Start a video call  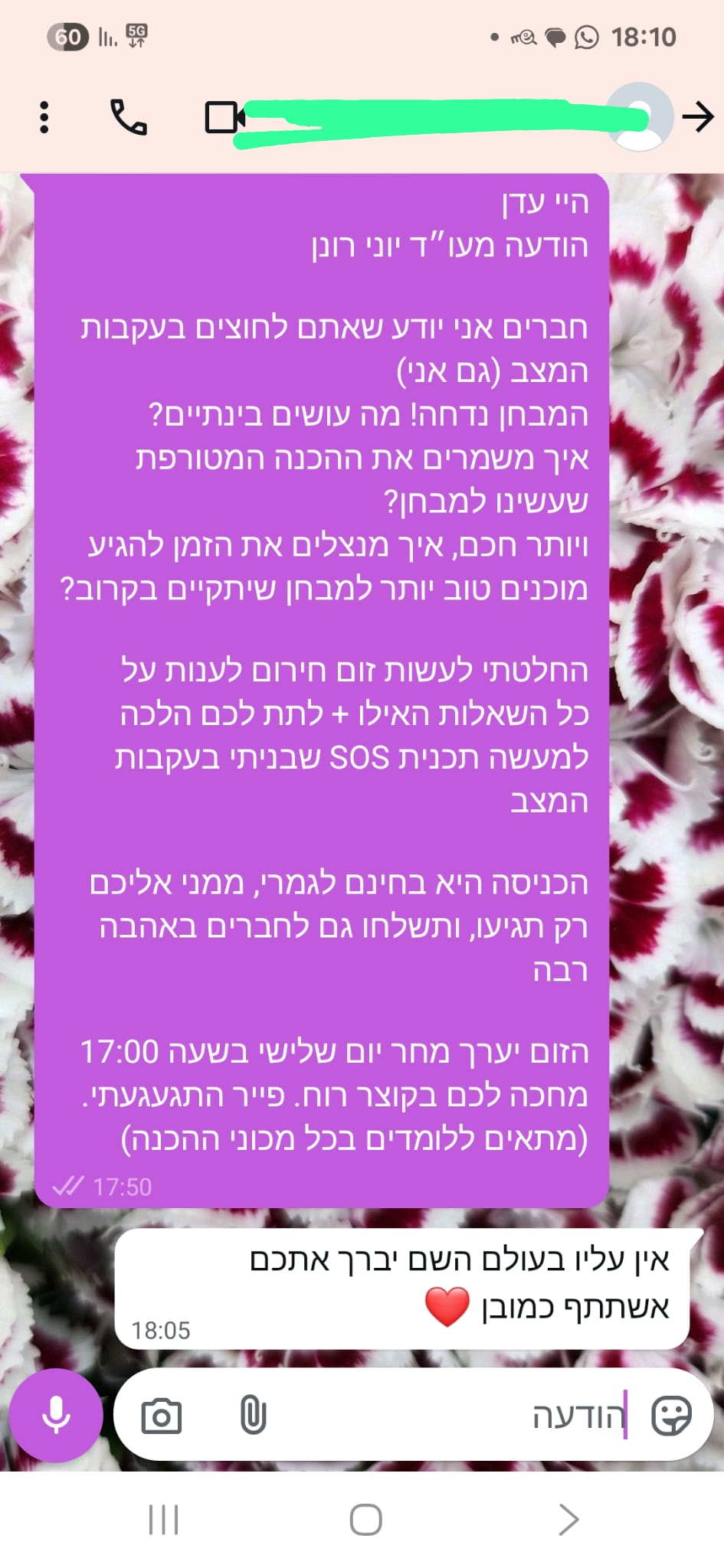[224, 117]
